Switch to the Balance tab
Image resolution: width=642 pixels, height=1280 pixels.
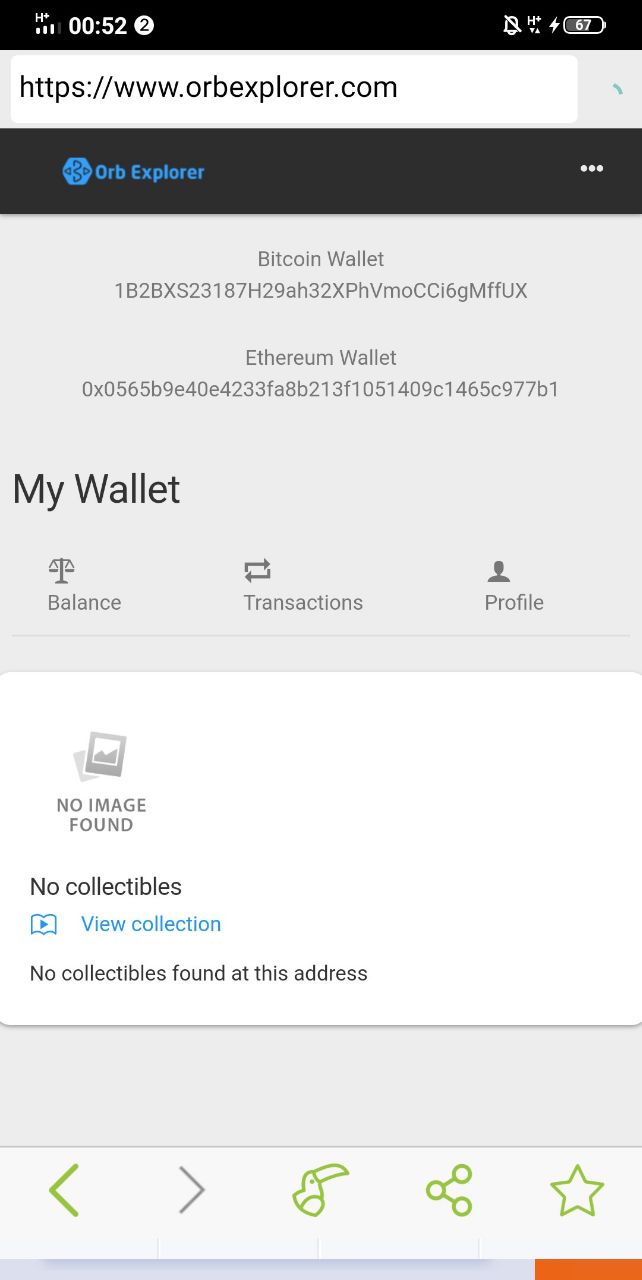[84, 586]
